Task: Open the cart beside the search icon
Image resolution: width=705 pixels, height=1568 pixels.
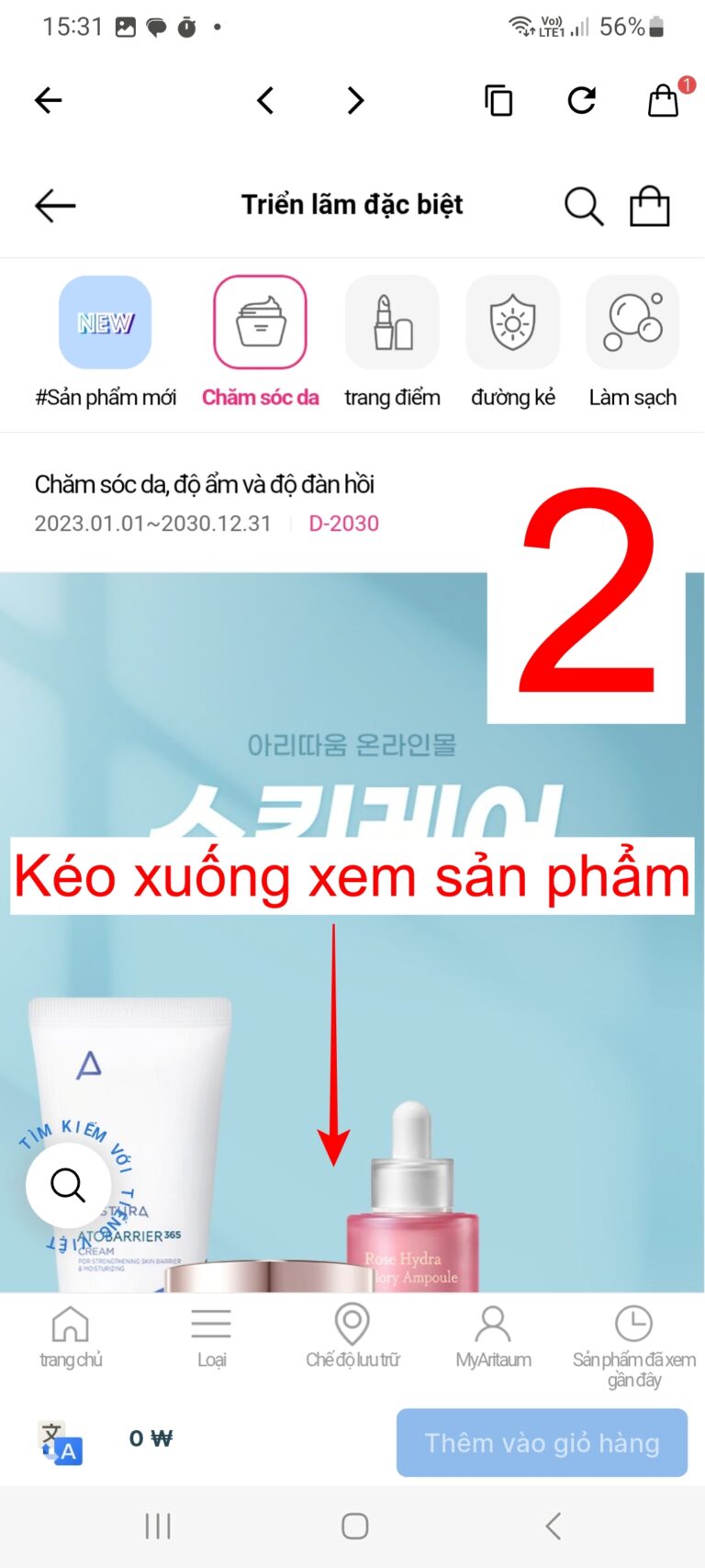Action: pos(649,206)
